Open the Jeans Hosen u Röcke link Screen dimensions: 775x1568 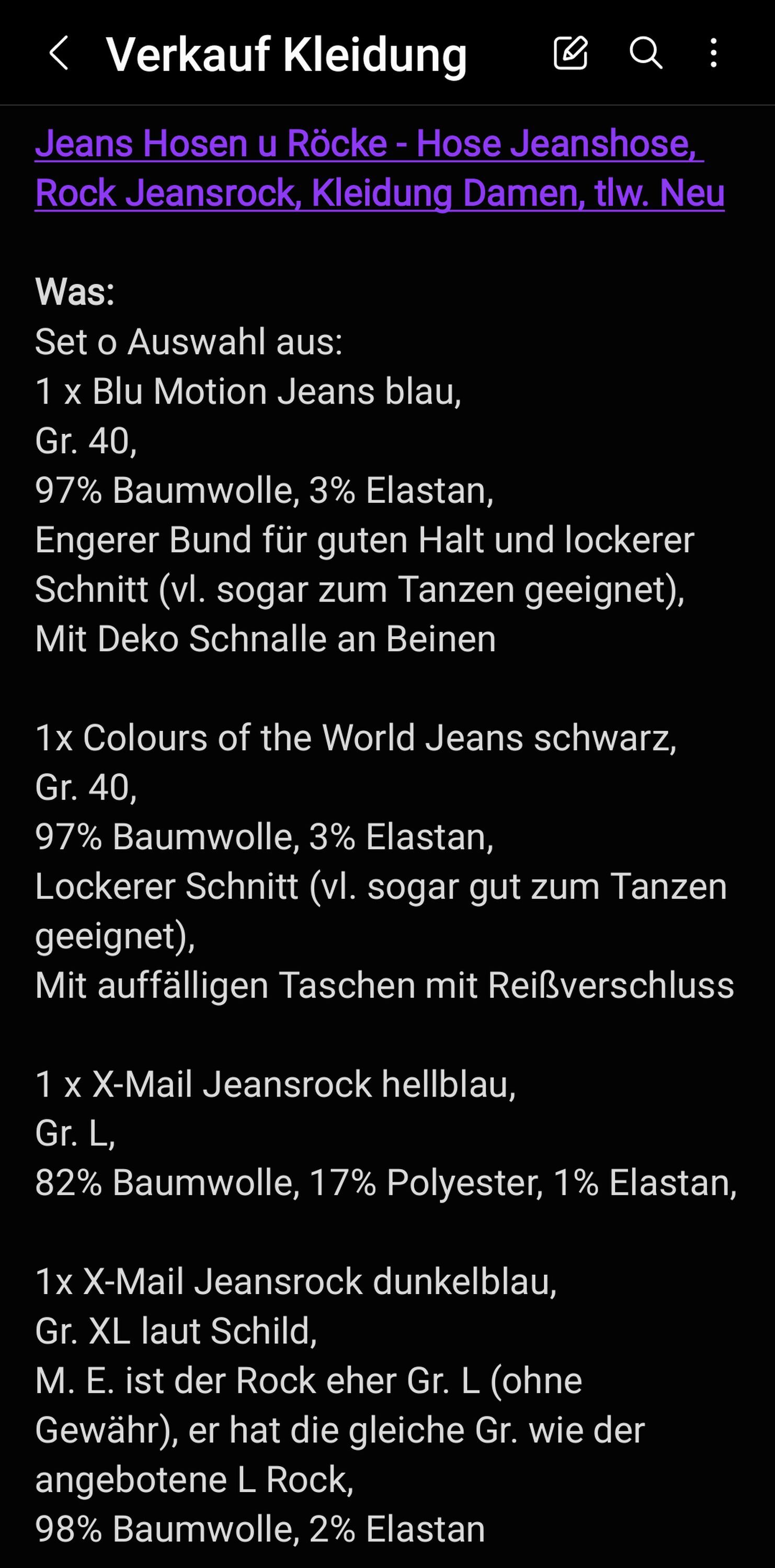(x=379, y=168)
